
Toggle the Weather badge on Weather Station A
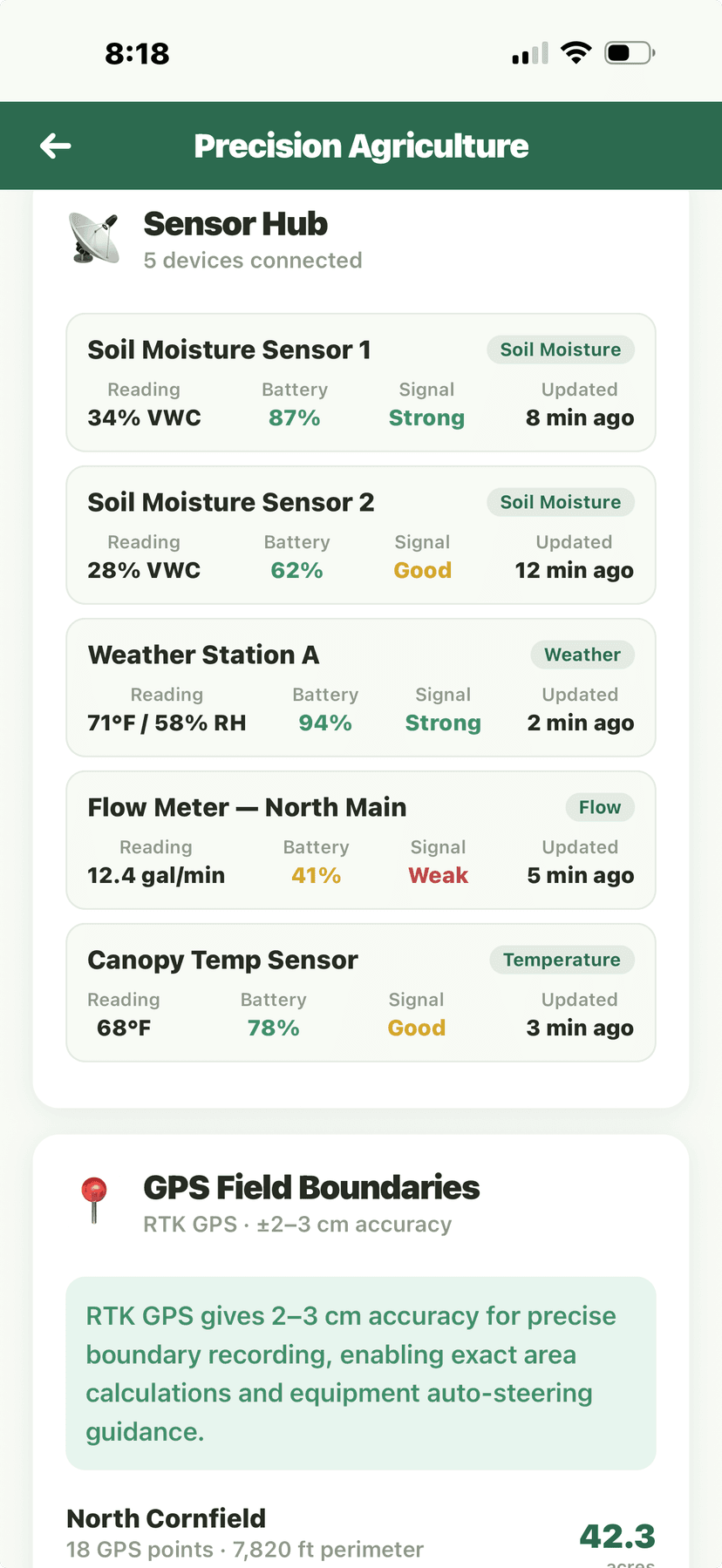coord(582,655)
